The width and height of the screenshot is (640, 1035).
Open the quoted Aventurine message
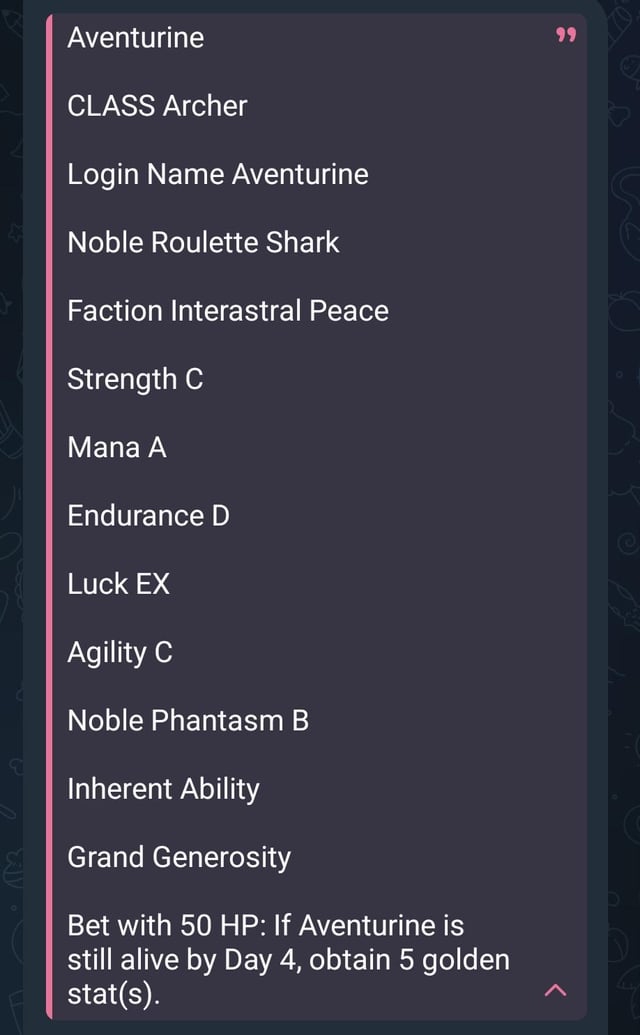point(317,516)
